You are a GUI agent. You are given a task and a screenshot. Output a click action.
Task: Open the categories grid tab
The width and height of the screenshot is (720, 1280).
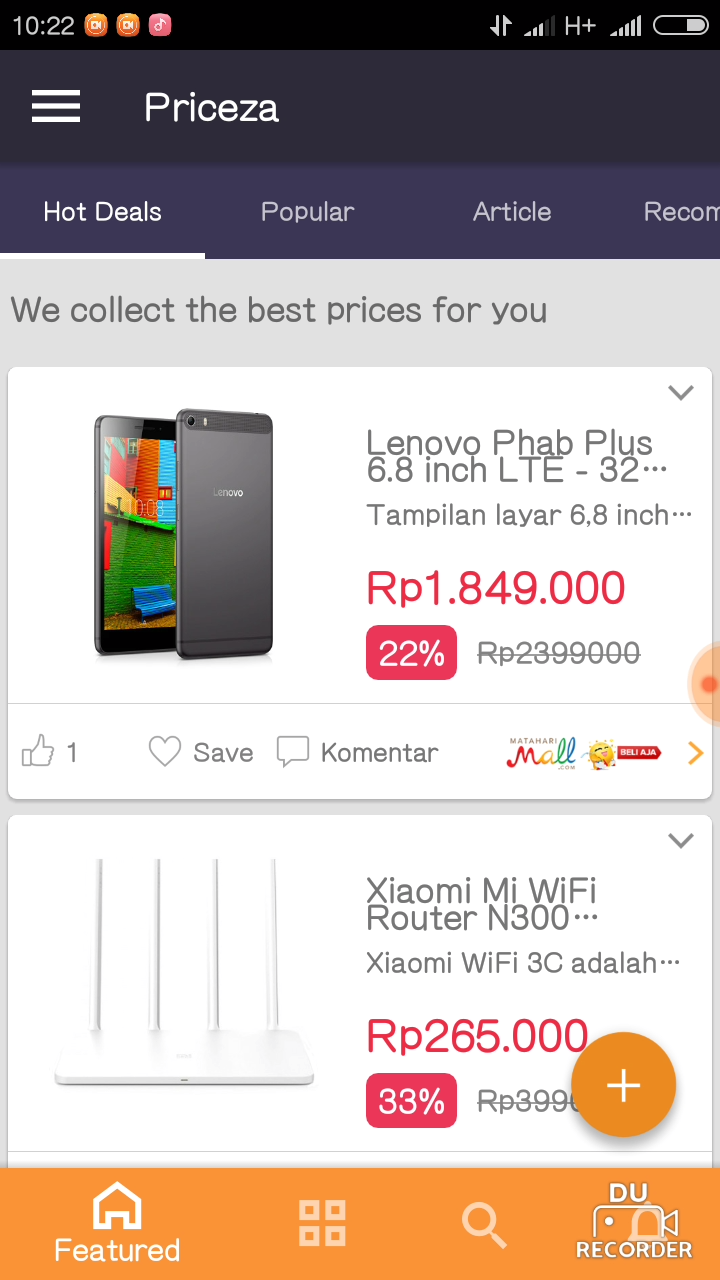point(323,1224)
